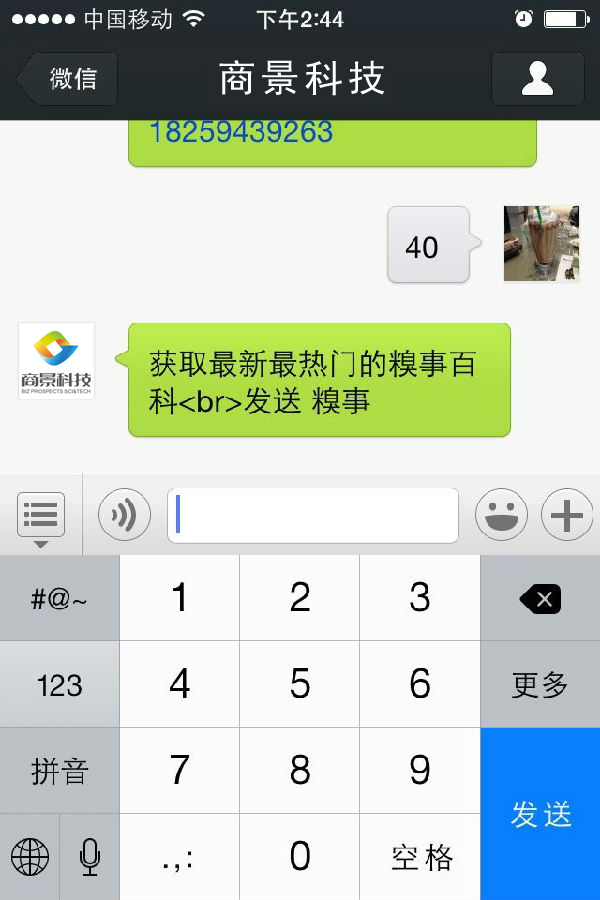This screenshot has width=600, height=900.
Task: Focus the message text field
Action: pyautogui.click(x=312, y=516)
